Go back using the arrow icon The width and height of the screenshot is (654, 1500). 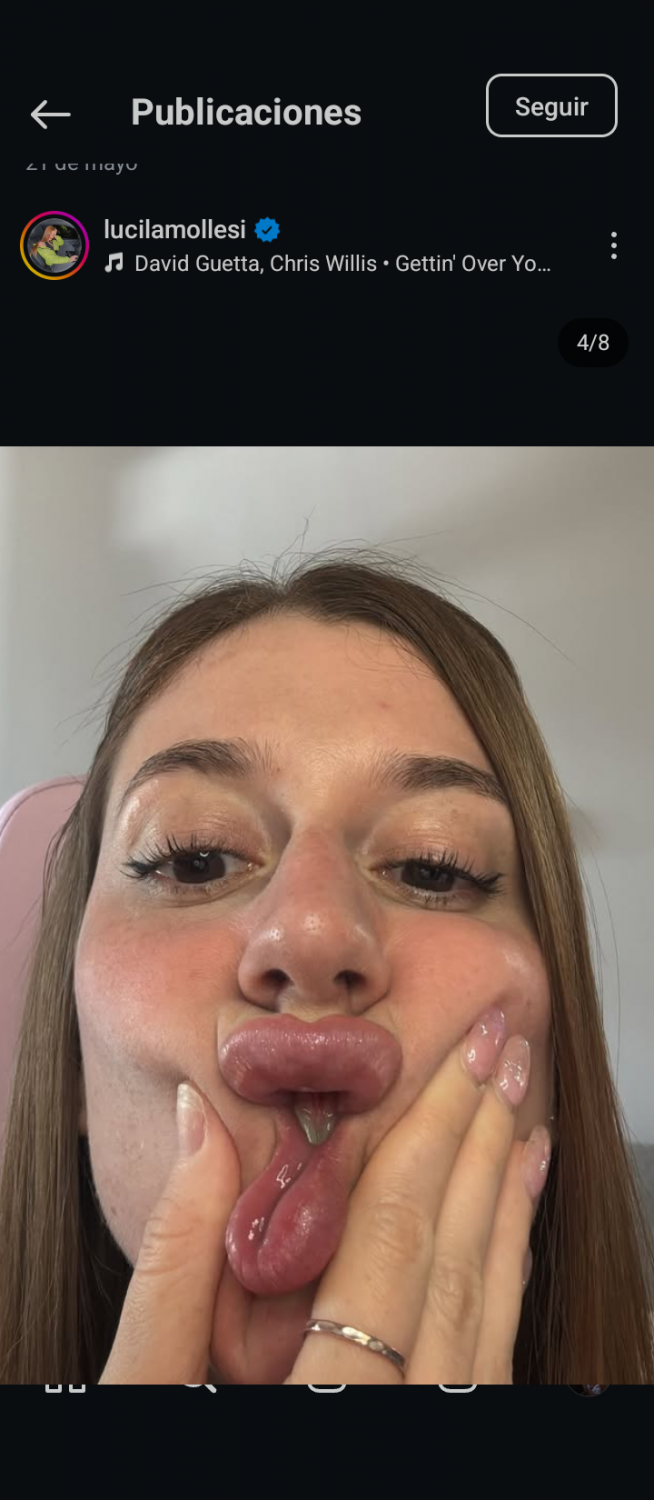pos(50,114)
